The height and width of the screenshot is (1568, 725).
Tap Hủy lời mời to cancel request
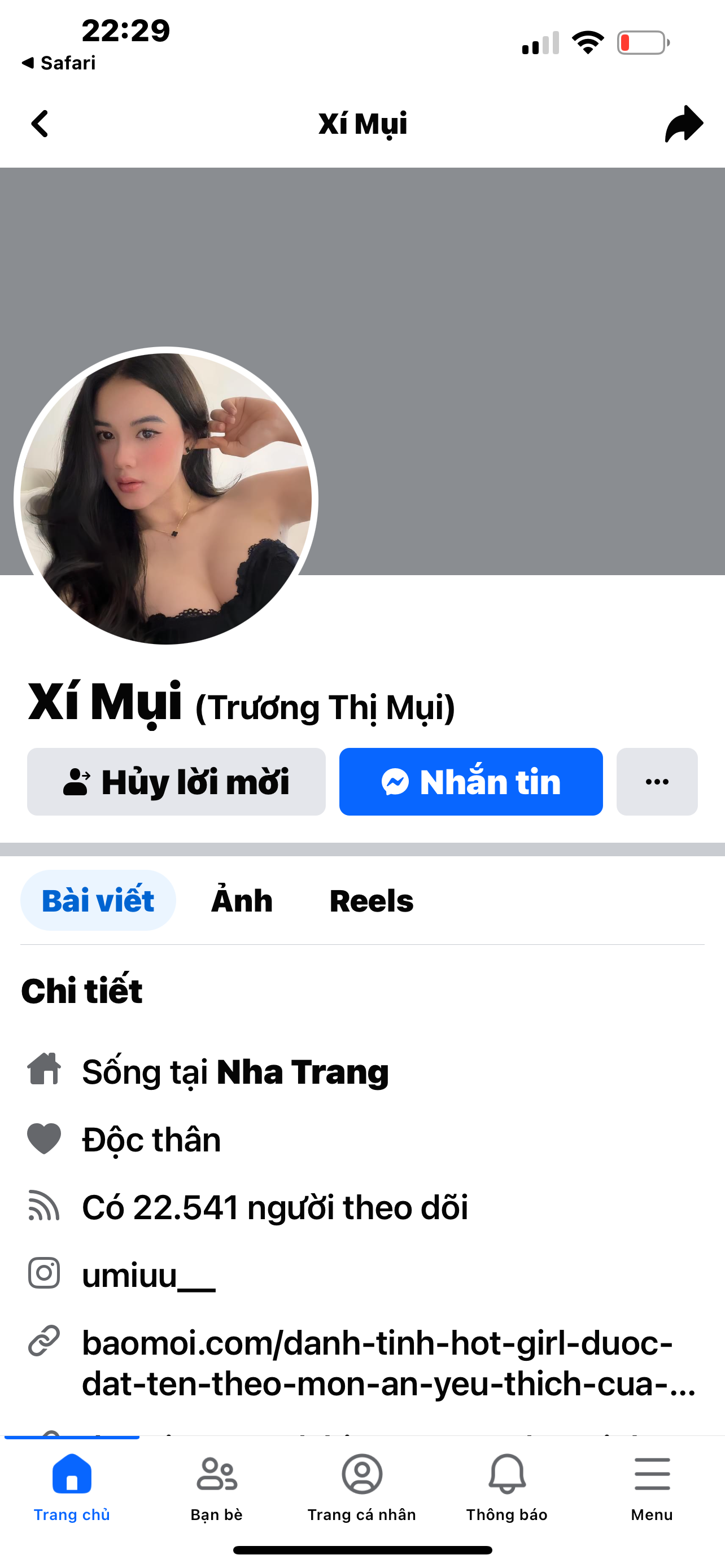click(x=176, y=782)
